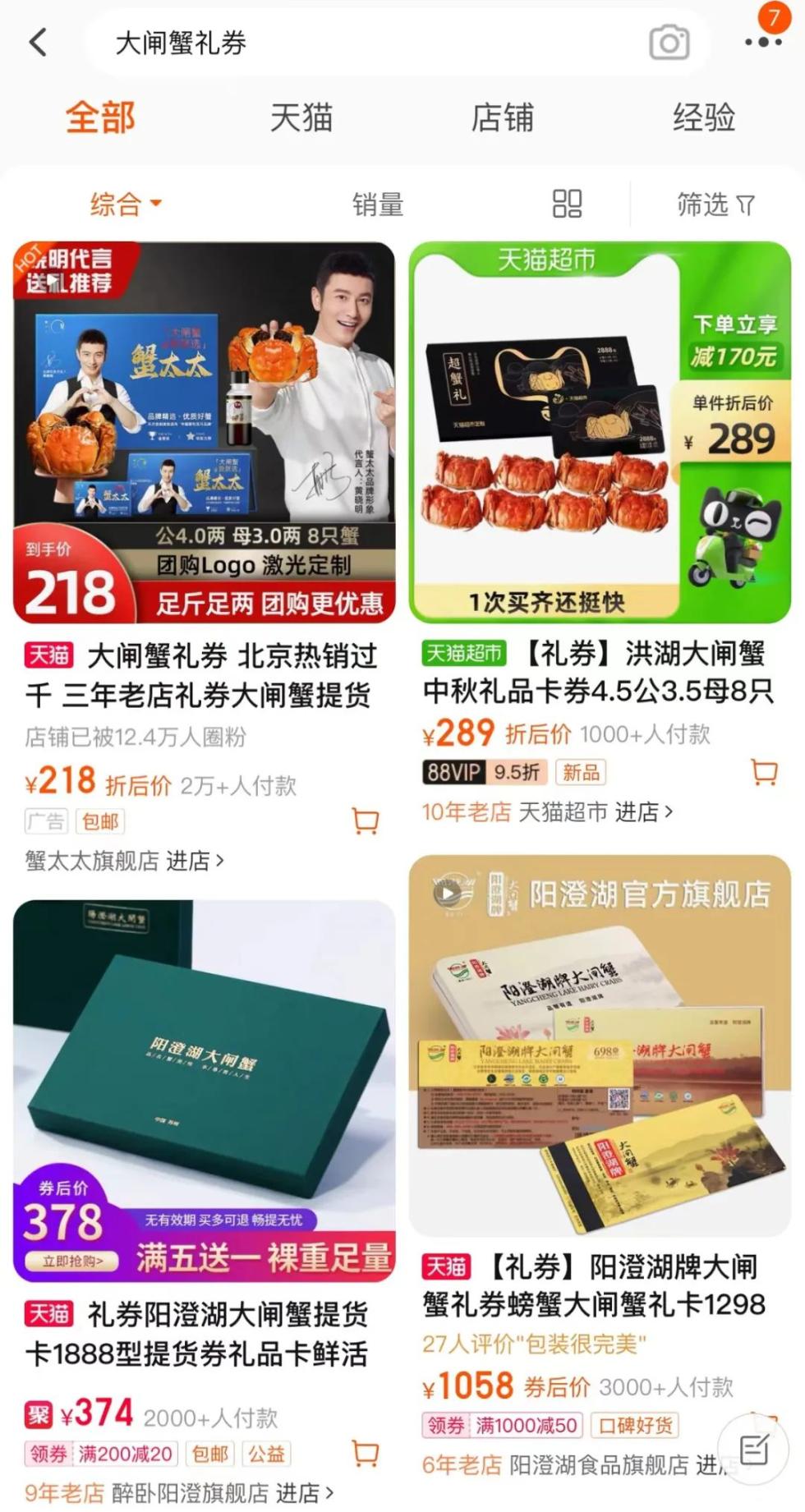Image resolution: width=805 pixels, height=1512 pixels.
Task: Add the ¥218 蟹太太 item to cart
Action: coord(365,820)
